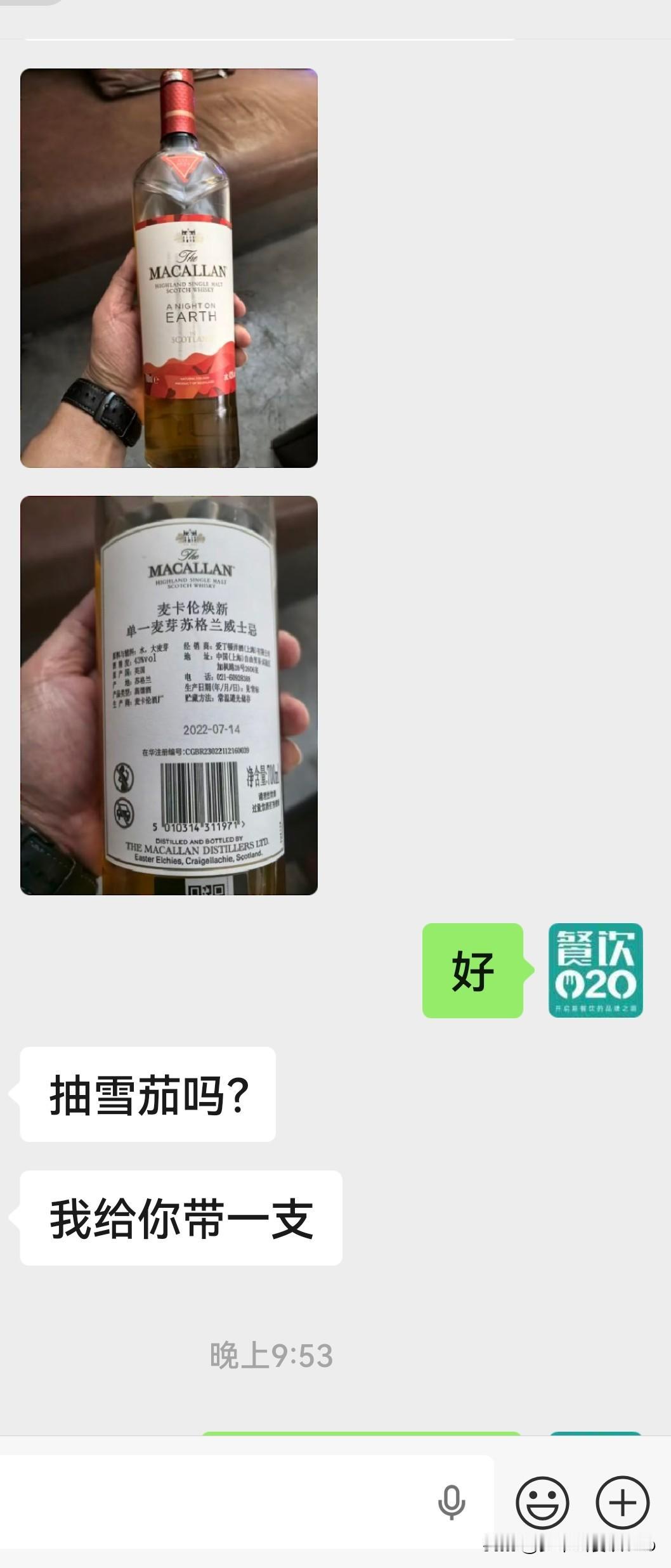Open the bottle back label photo
The height and width of the screenshot is (1568, 671).
pyautogui.click(x=169, y=696)
